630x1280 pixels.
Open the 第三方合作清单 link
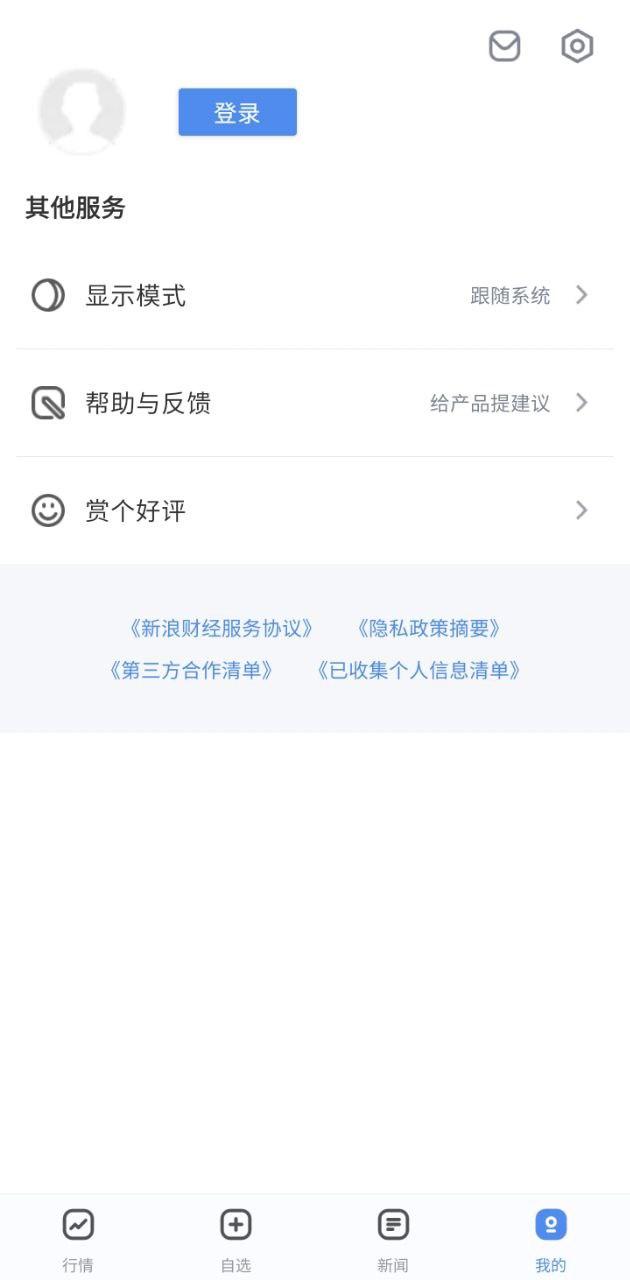[190, 670]
